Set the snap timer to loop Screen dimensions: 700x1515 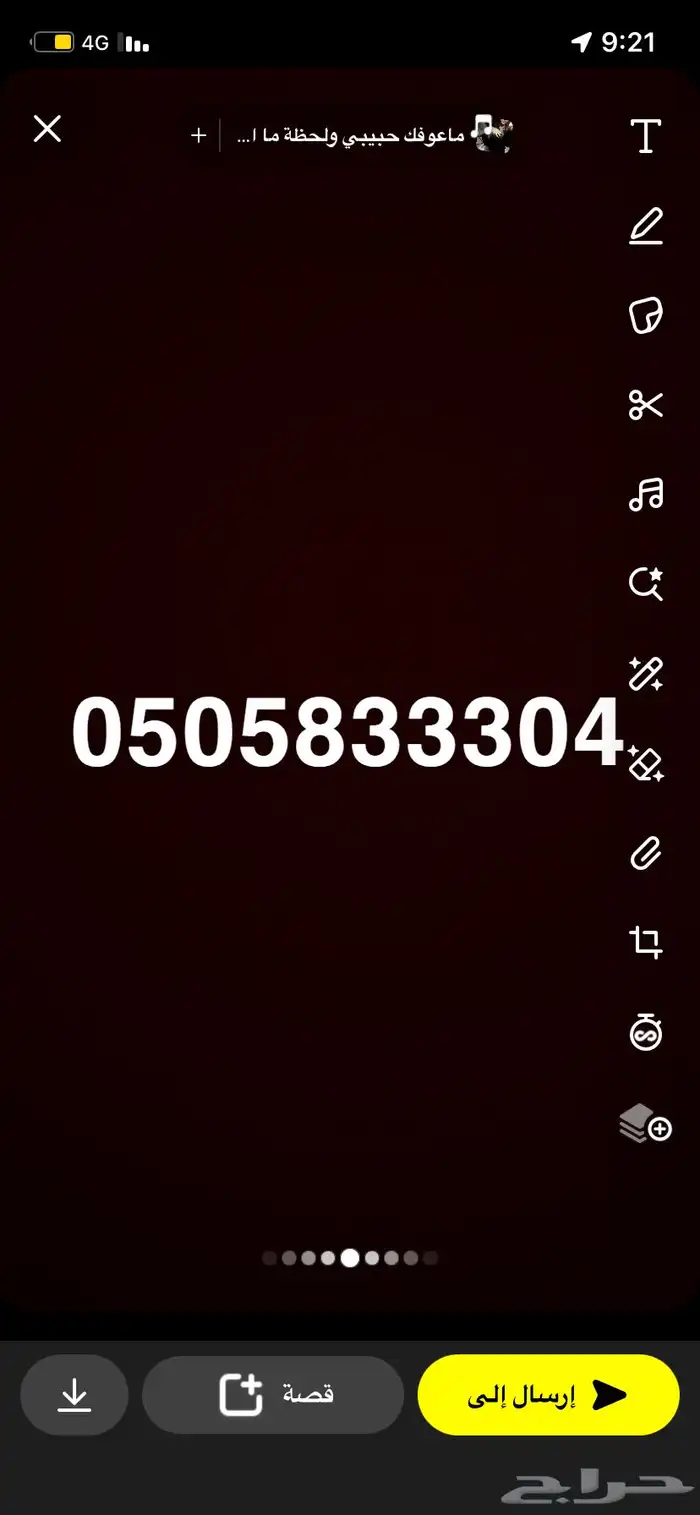pyautogui.click(x=646, y=1032)
